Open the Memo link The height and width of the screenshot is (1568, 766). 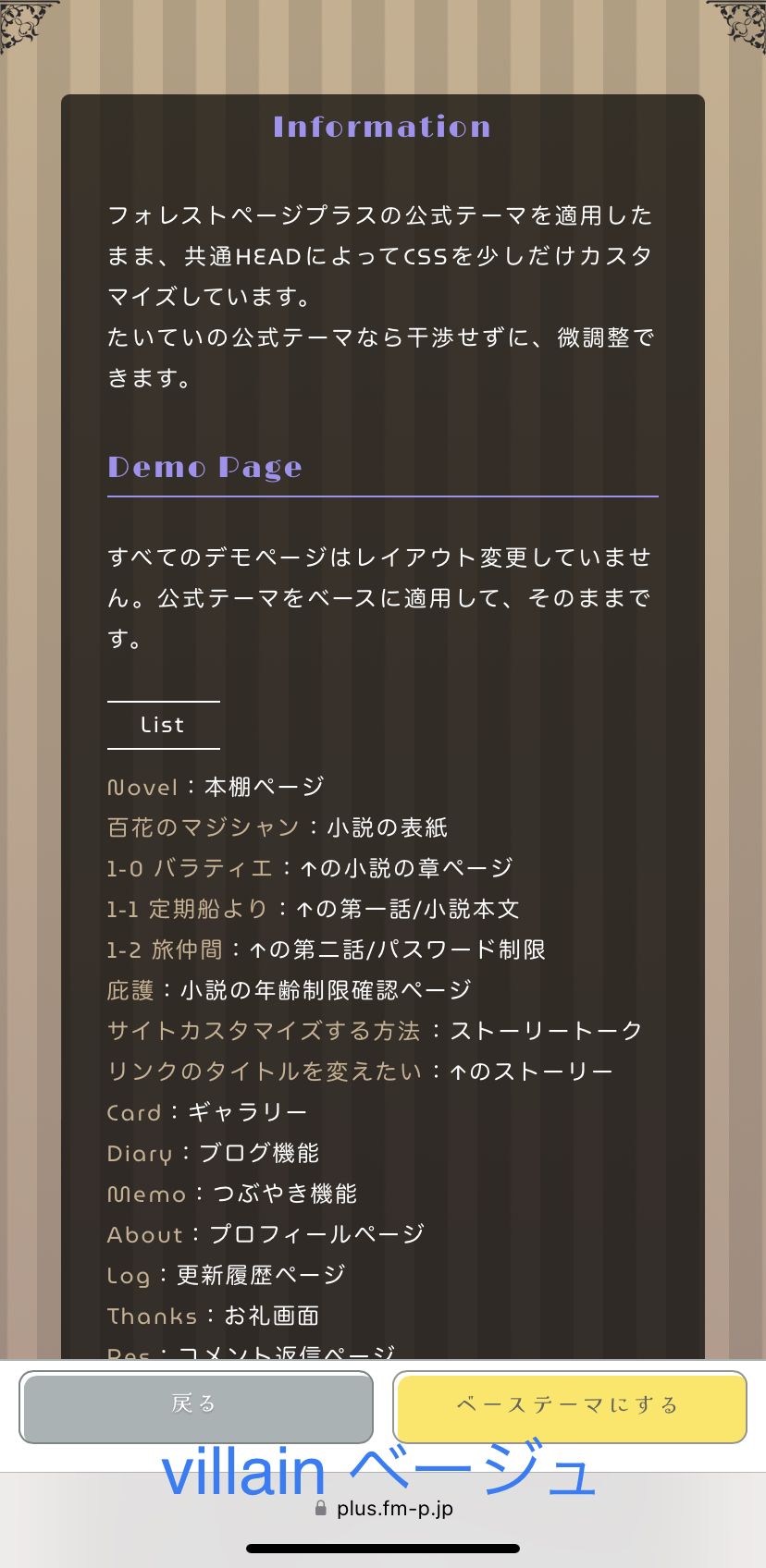click(147, 1194)
